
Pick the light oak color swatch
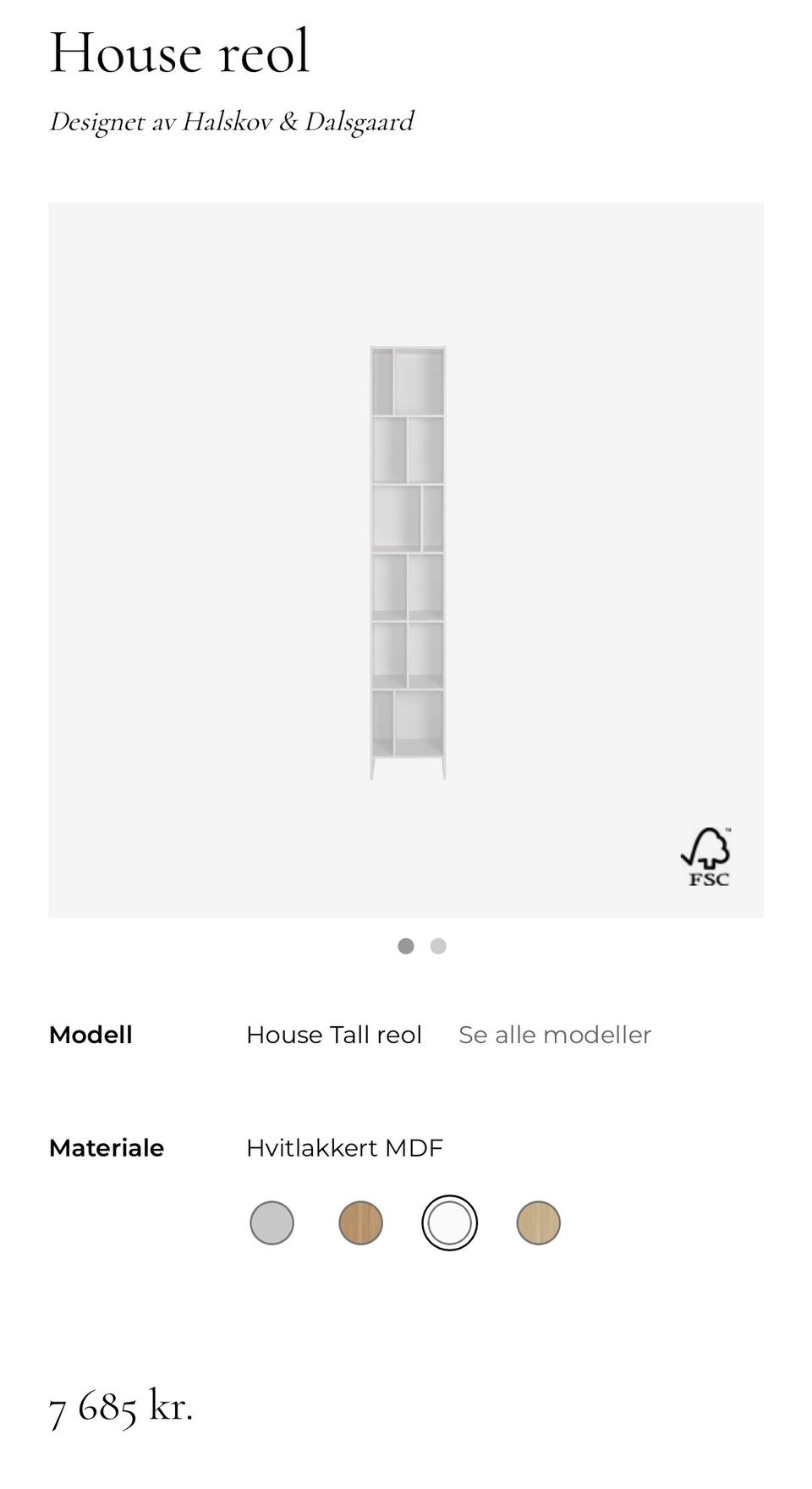click(540, 1223)
